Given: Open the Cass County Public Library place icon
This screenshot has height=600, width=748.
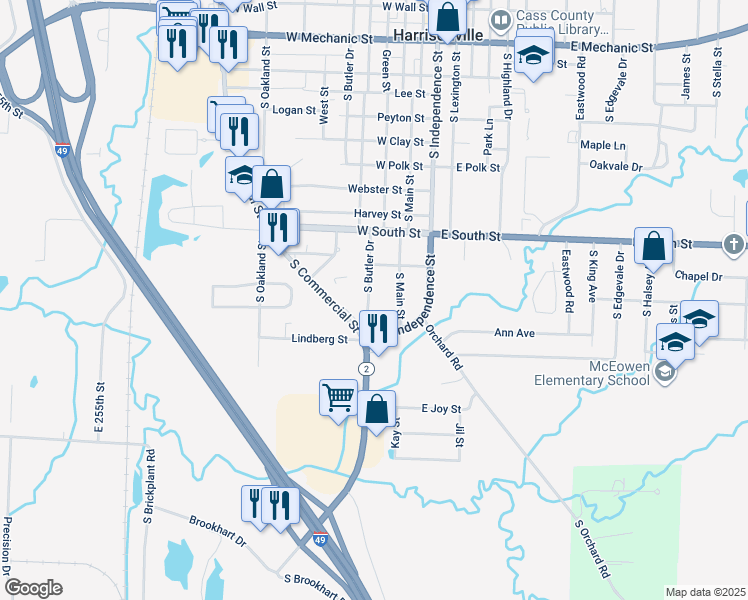Looking at the screenshot, I should click(500, 21).
